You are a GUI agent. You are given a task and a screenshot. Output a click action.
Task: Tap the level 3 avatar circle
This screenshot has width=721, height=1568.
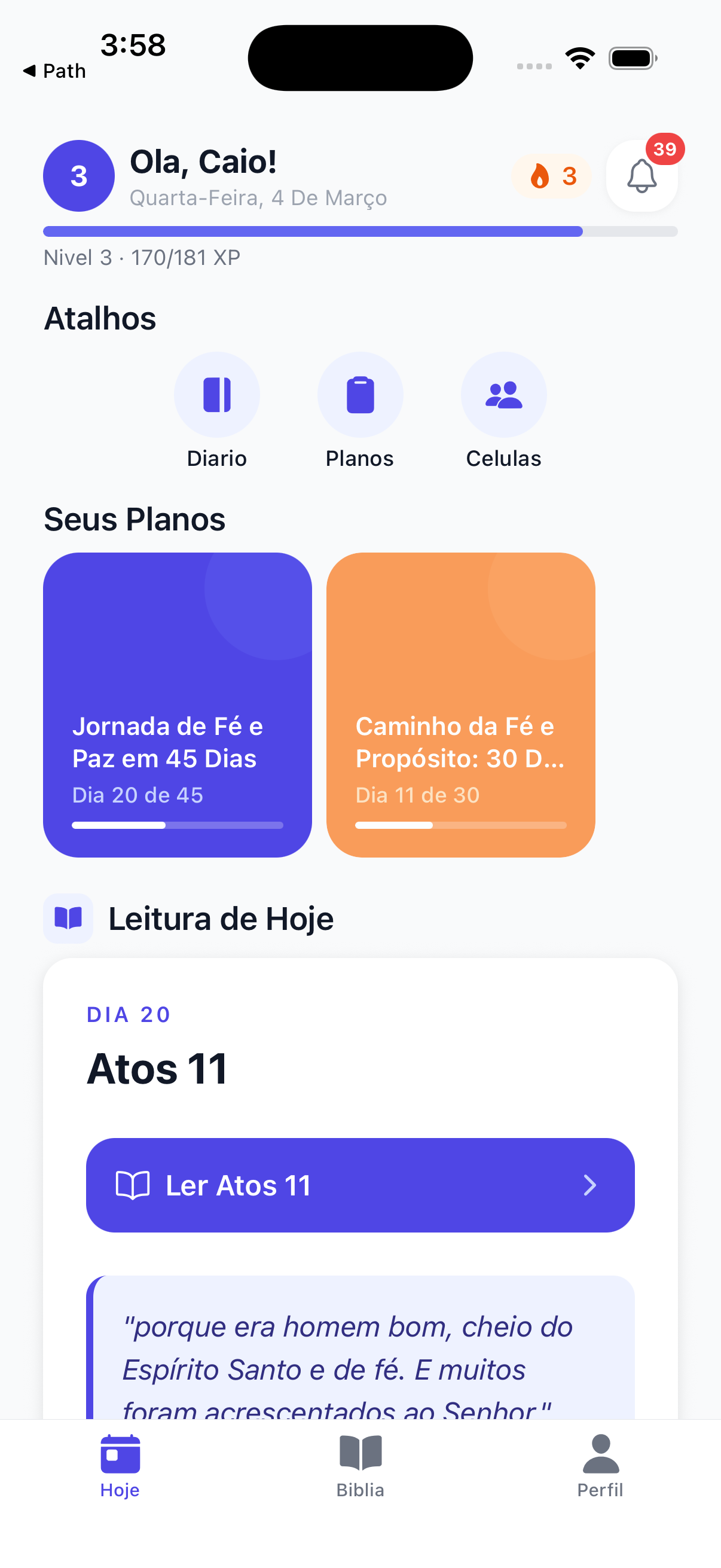coord(78,176)
